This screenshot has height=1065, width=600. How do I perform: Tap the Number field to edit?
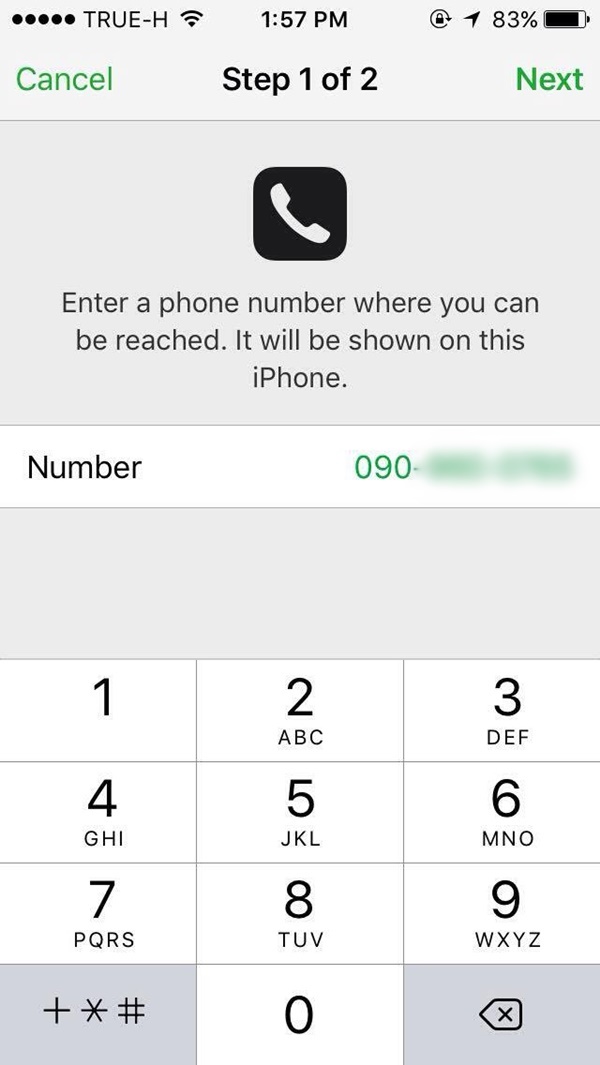click(x=300, y=467)
